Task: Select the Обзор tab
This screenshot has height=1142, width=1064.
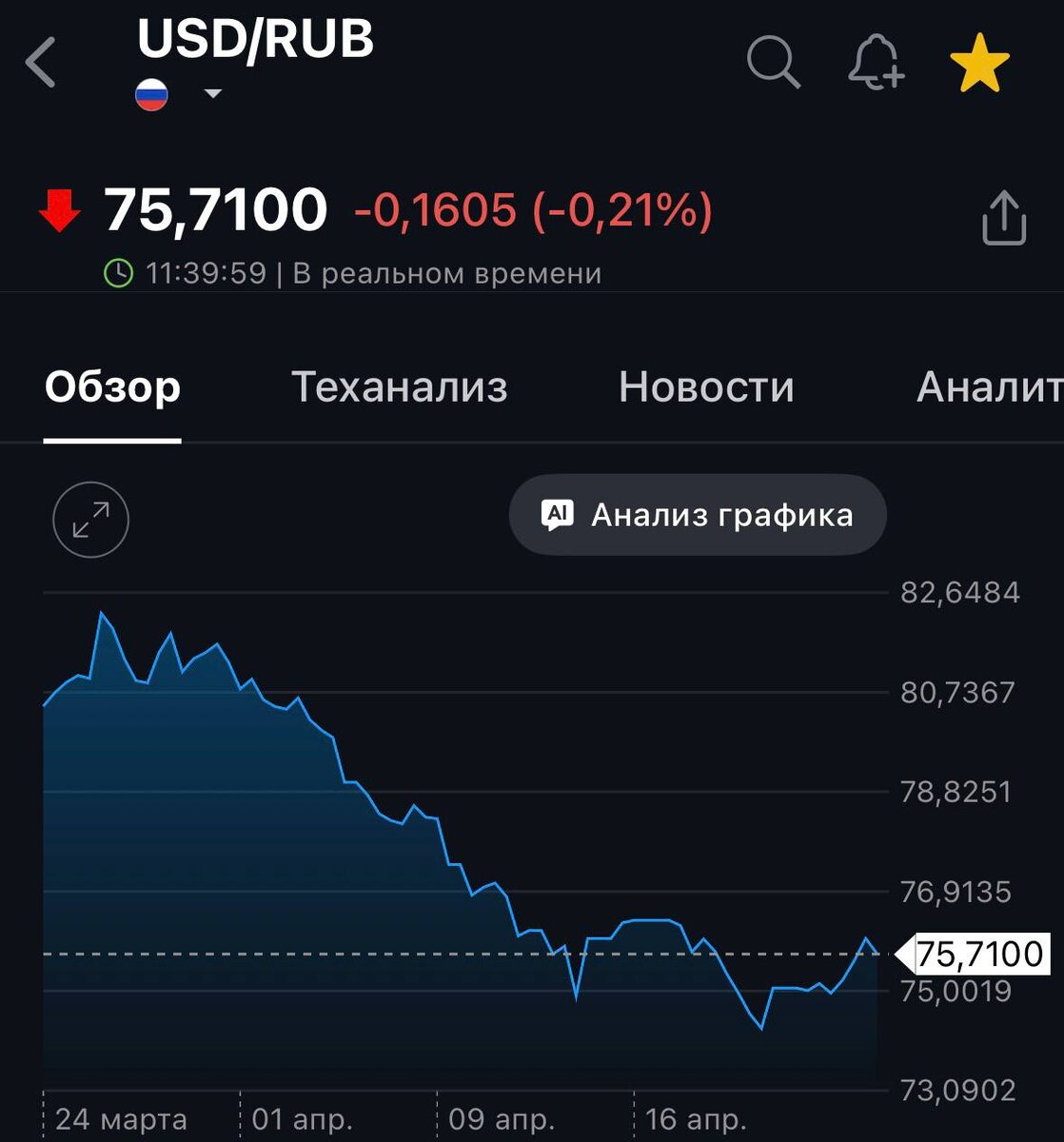Action: coord(112,386)
